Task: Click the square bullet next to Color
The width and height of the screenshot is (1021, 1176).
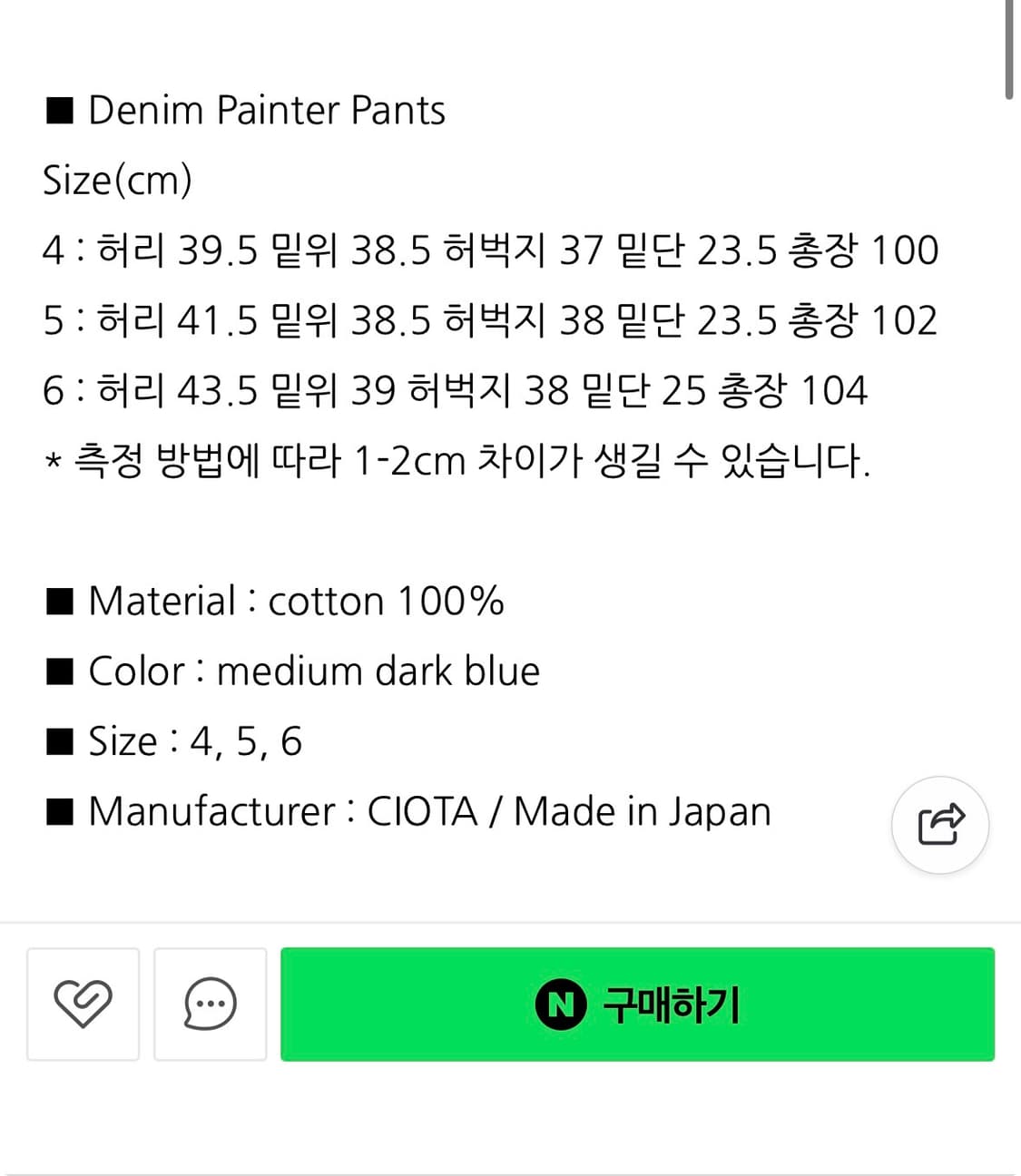Action: click(58, 670)
